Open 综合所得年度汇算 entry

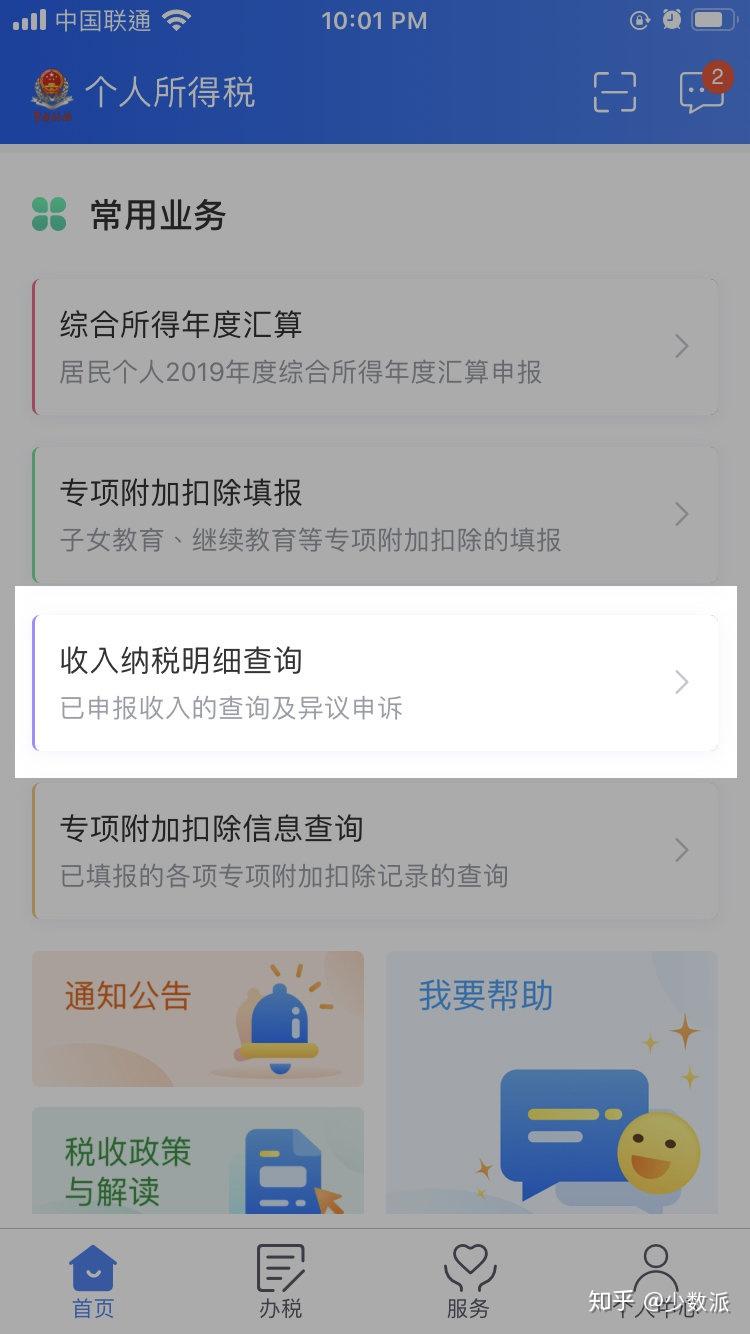coord(375,346)
